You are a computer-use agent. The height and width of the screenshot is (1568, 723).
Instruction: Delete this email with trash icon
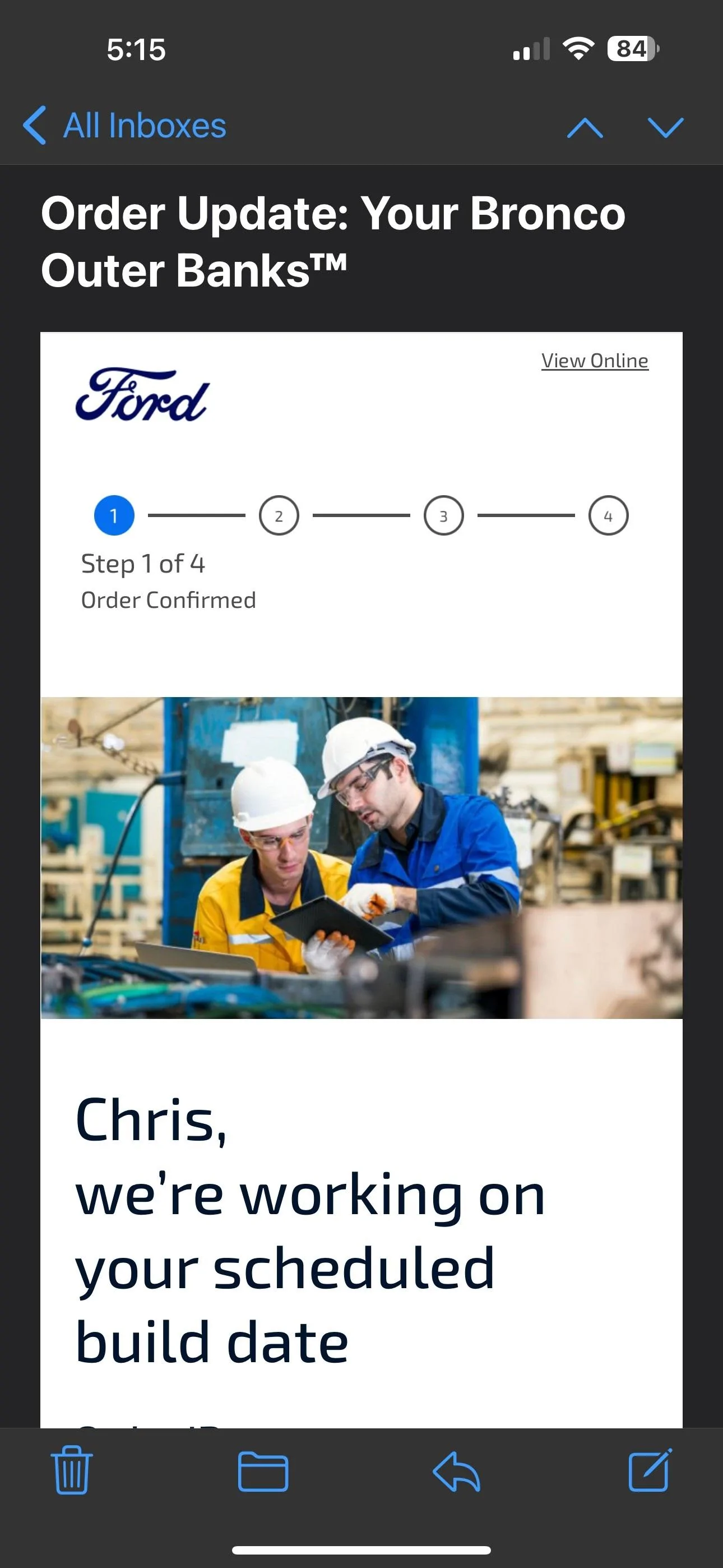click(x=72, y=1470)
